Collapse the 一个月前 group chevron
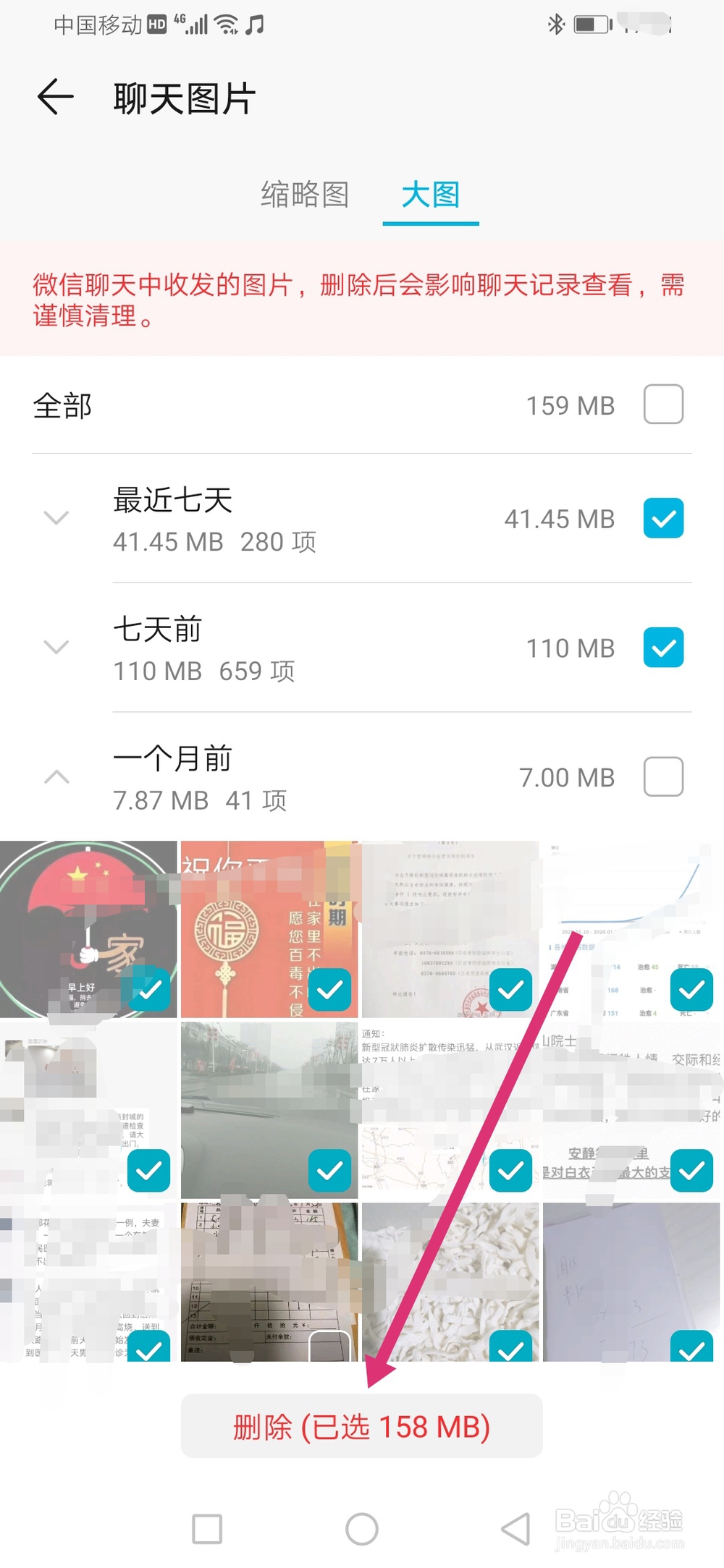The image size is (724, 1568). coord(56,776)
